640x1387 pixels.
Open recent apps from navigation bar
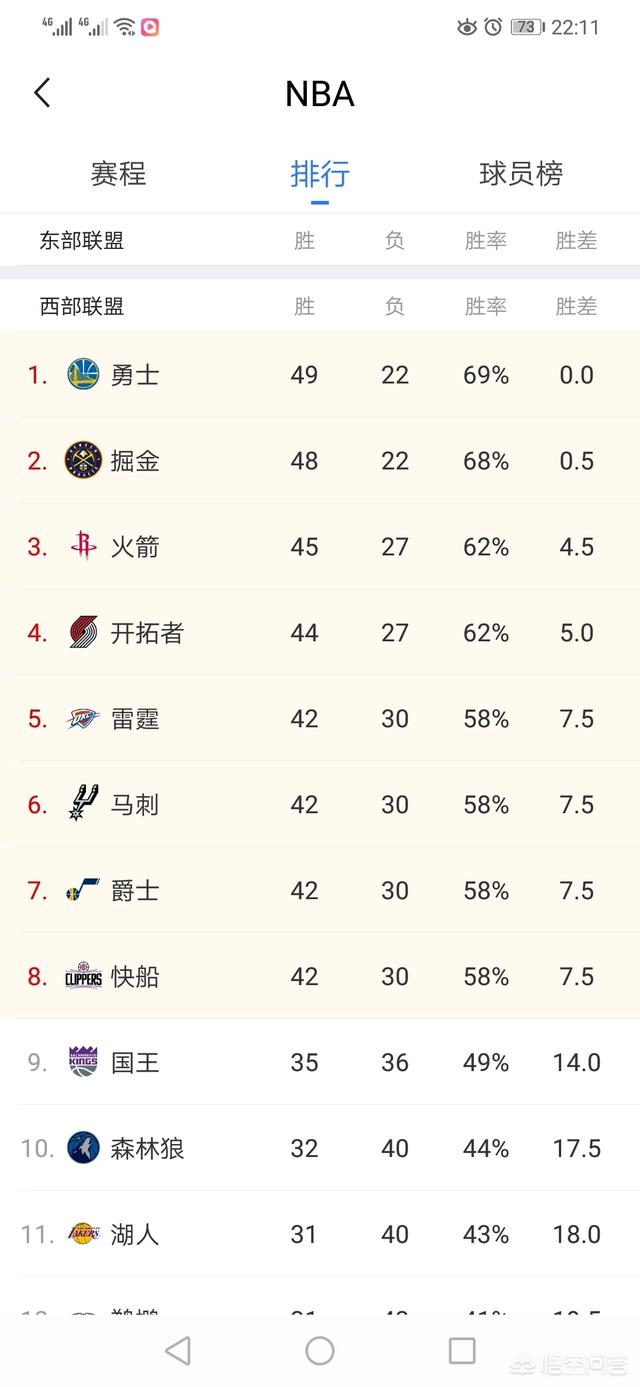click(x=462, y=1351)
